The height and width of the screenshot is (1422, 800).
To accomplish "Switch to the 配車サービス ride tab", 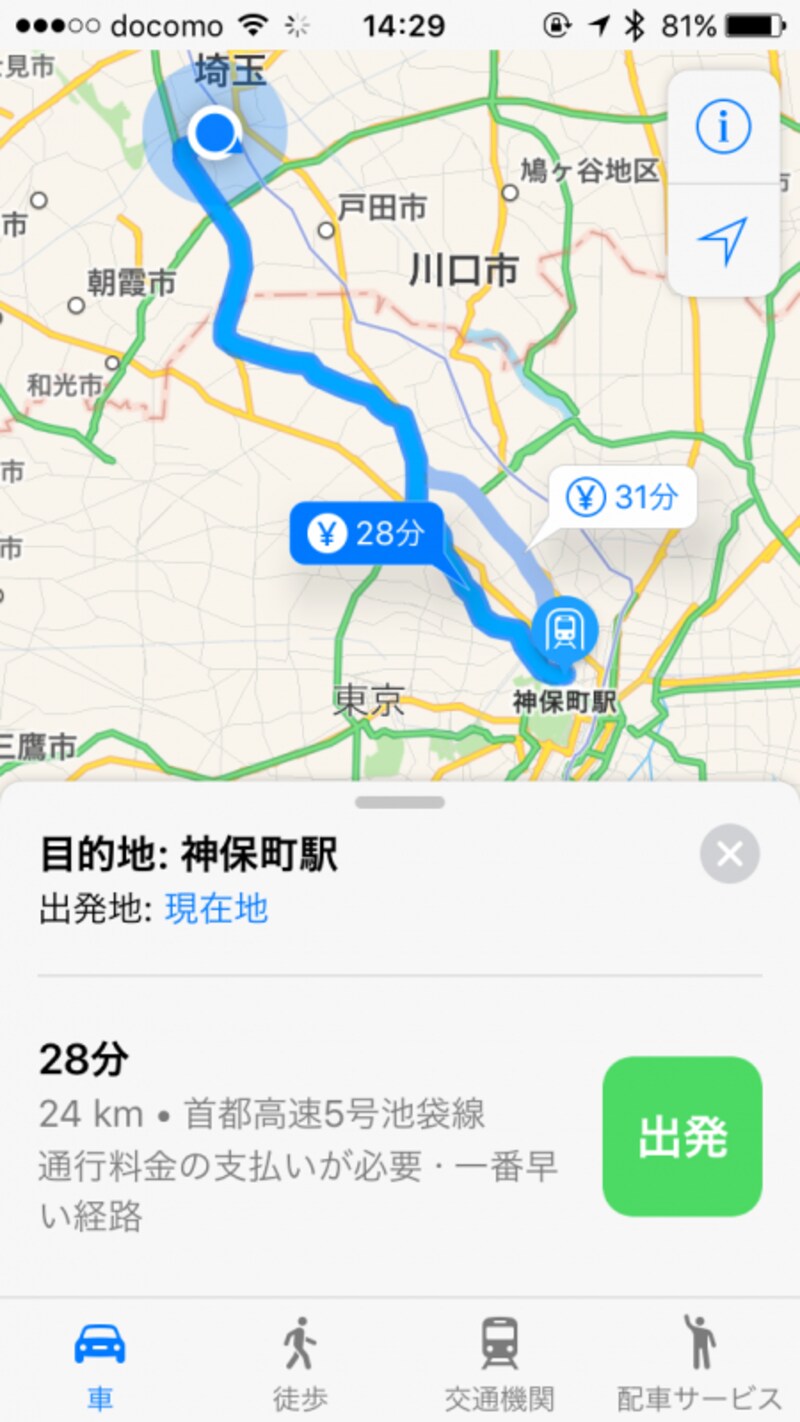I will coord(699,1364).
